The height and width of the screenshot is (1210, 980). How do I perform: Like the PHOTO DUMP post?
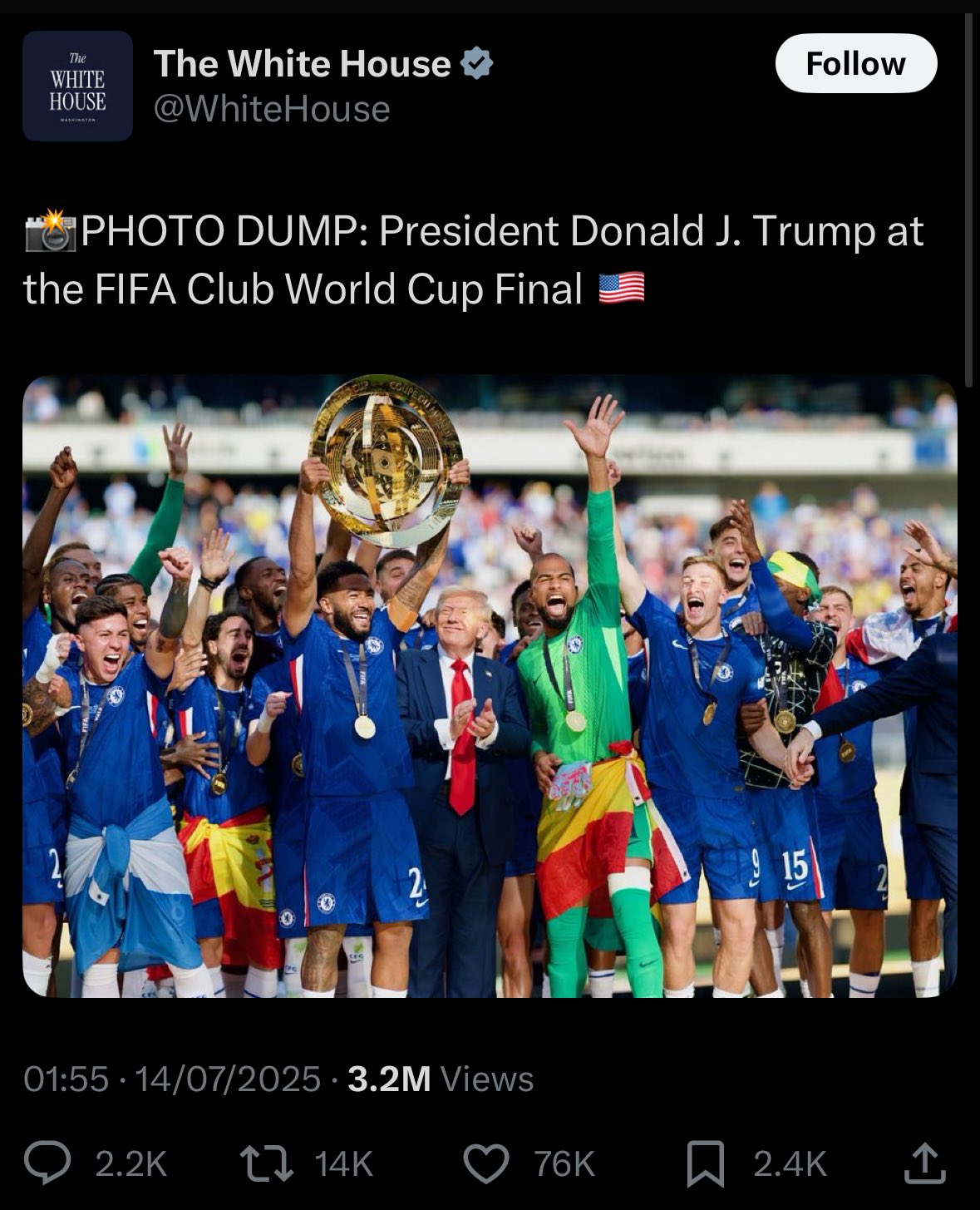pos(486,1163)
